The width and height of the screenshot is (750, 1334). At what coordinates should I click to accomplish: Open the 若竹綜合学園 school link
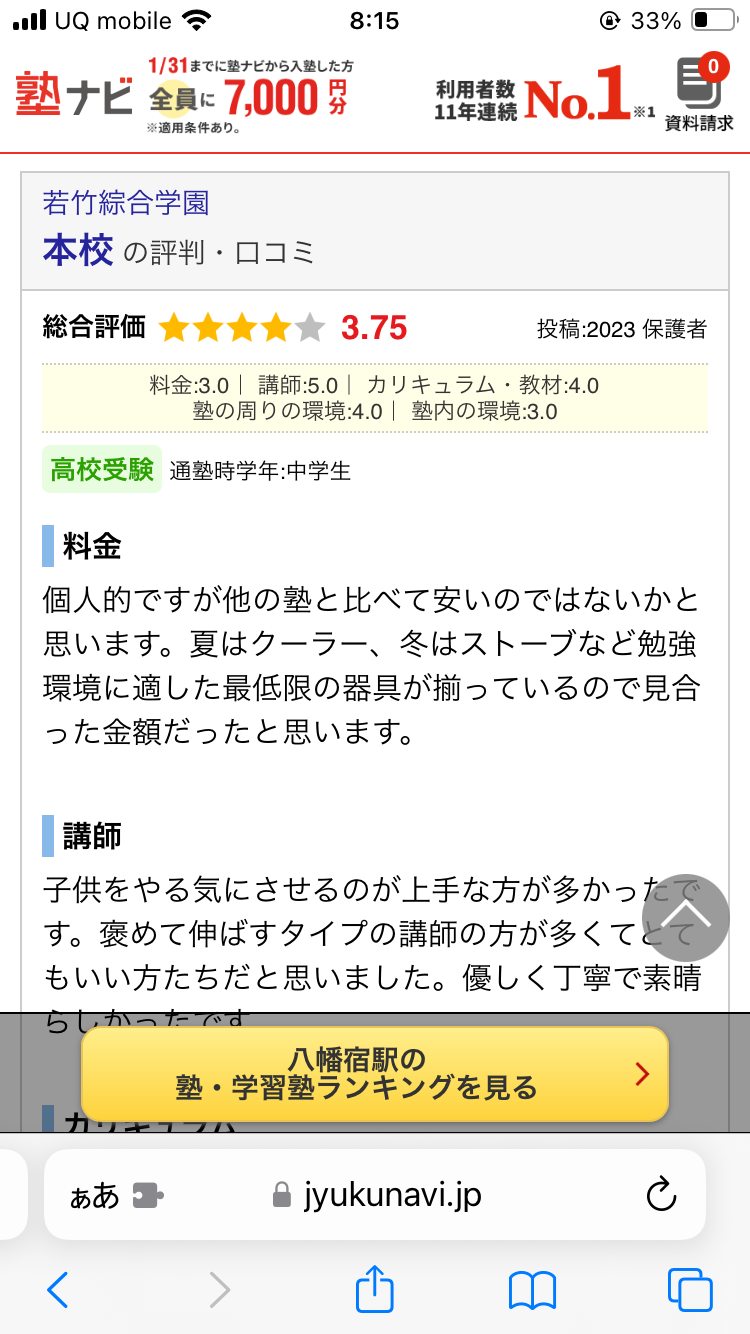click(126, 203)
